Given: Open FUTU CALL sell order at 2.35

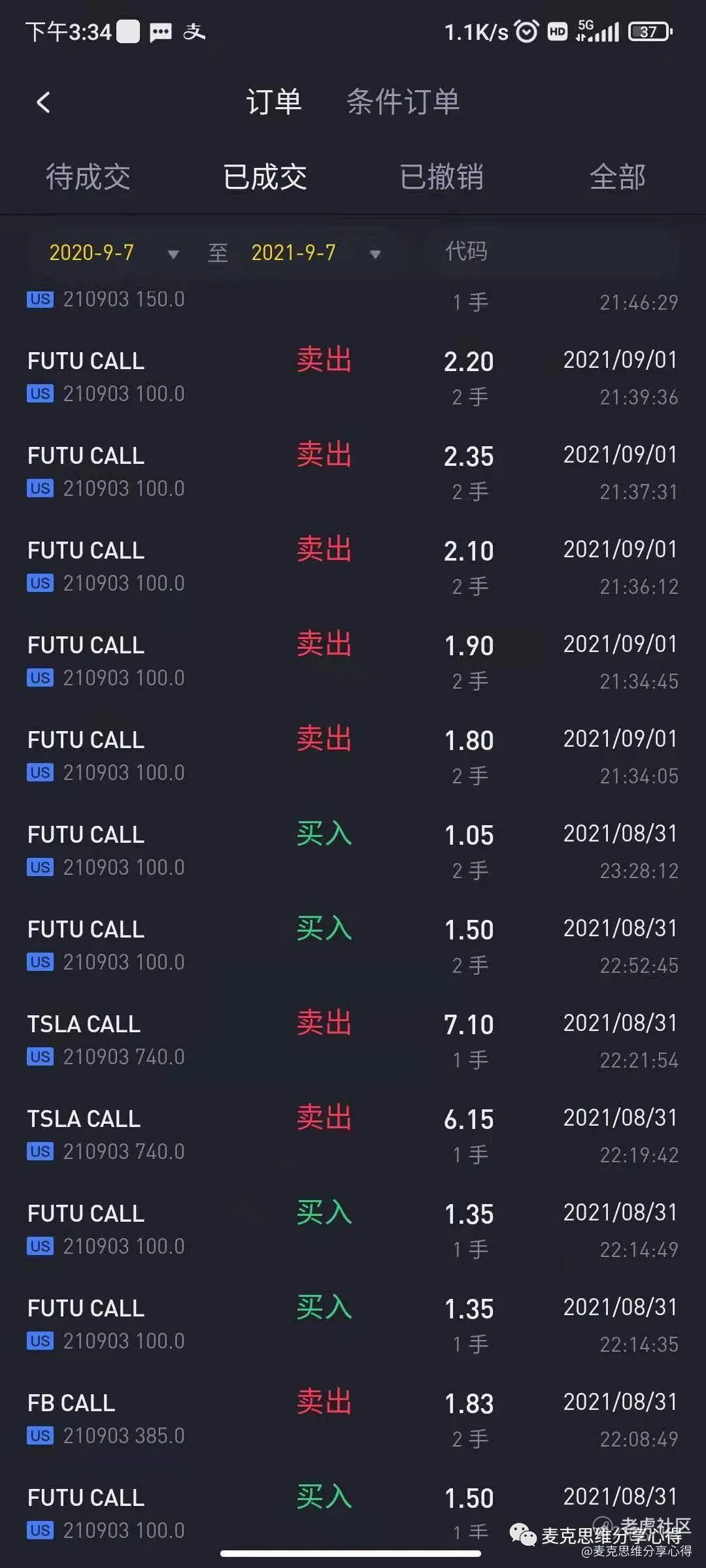Looking at the screenshot, I should coord(353,472).
